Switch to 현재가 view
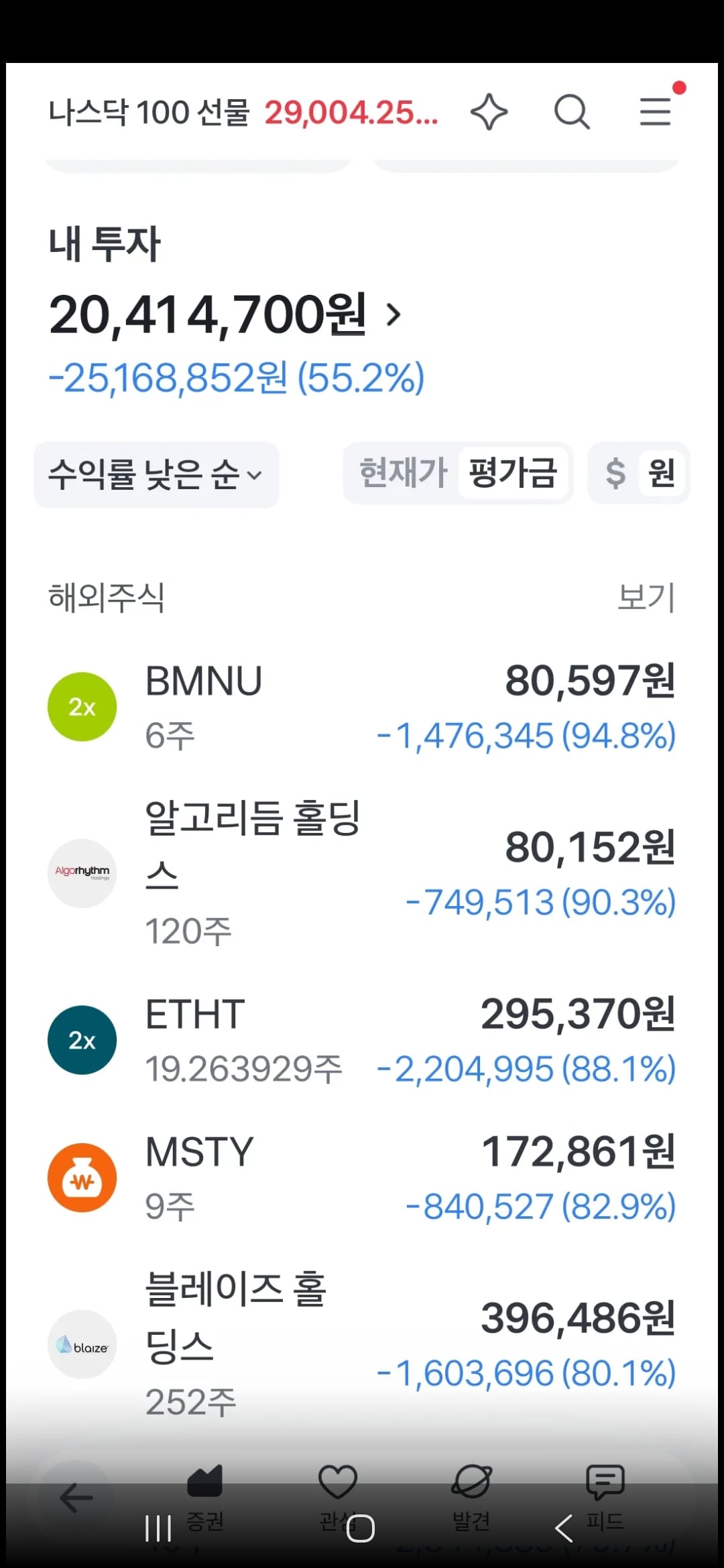Screen dimensions: 724x1568 tap(403, 472)
